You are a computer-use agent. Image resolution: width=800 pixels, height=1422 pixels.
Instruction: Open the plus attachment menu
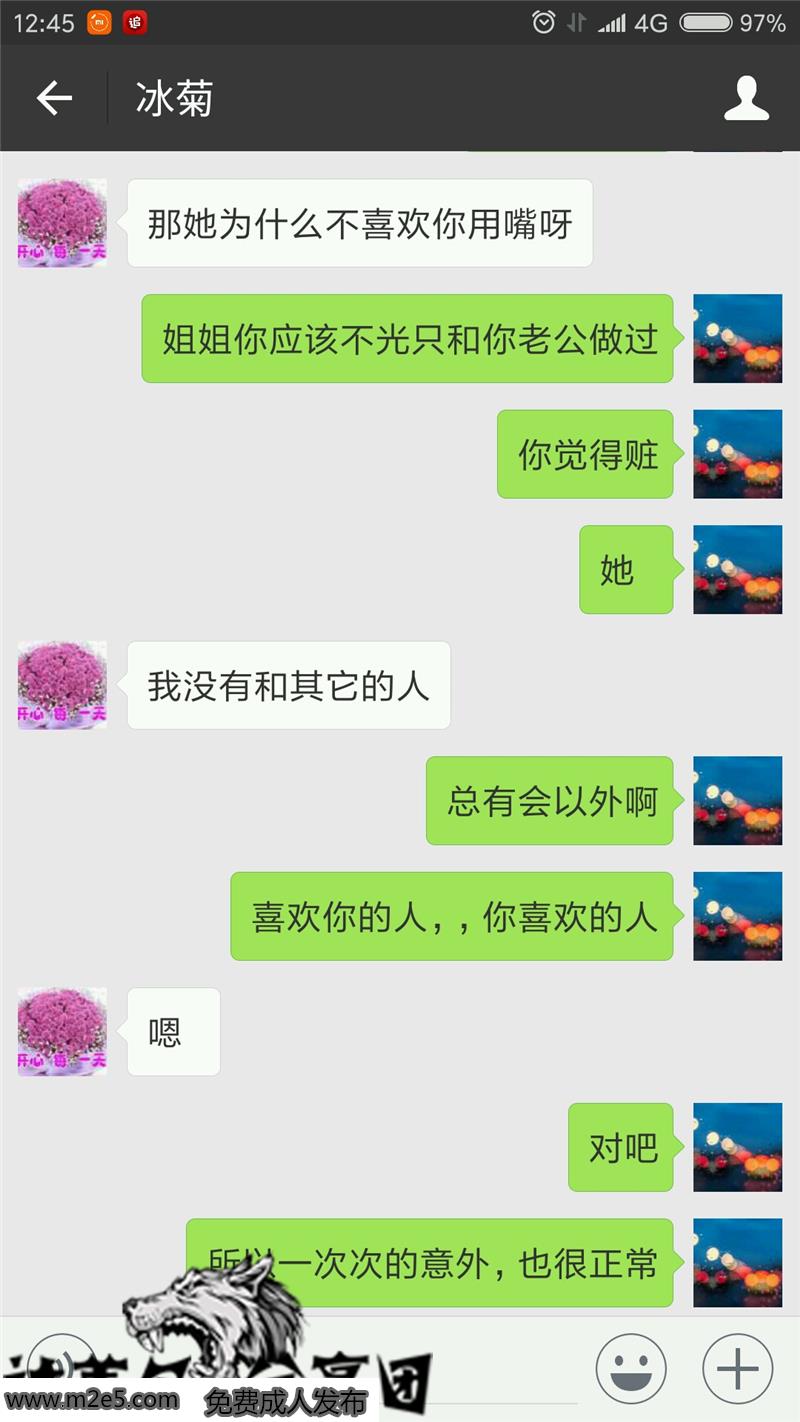click(738, 1368)
